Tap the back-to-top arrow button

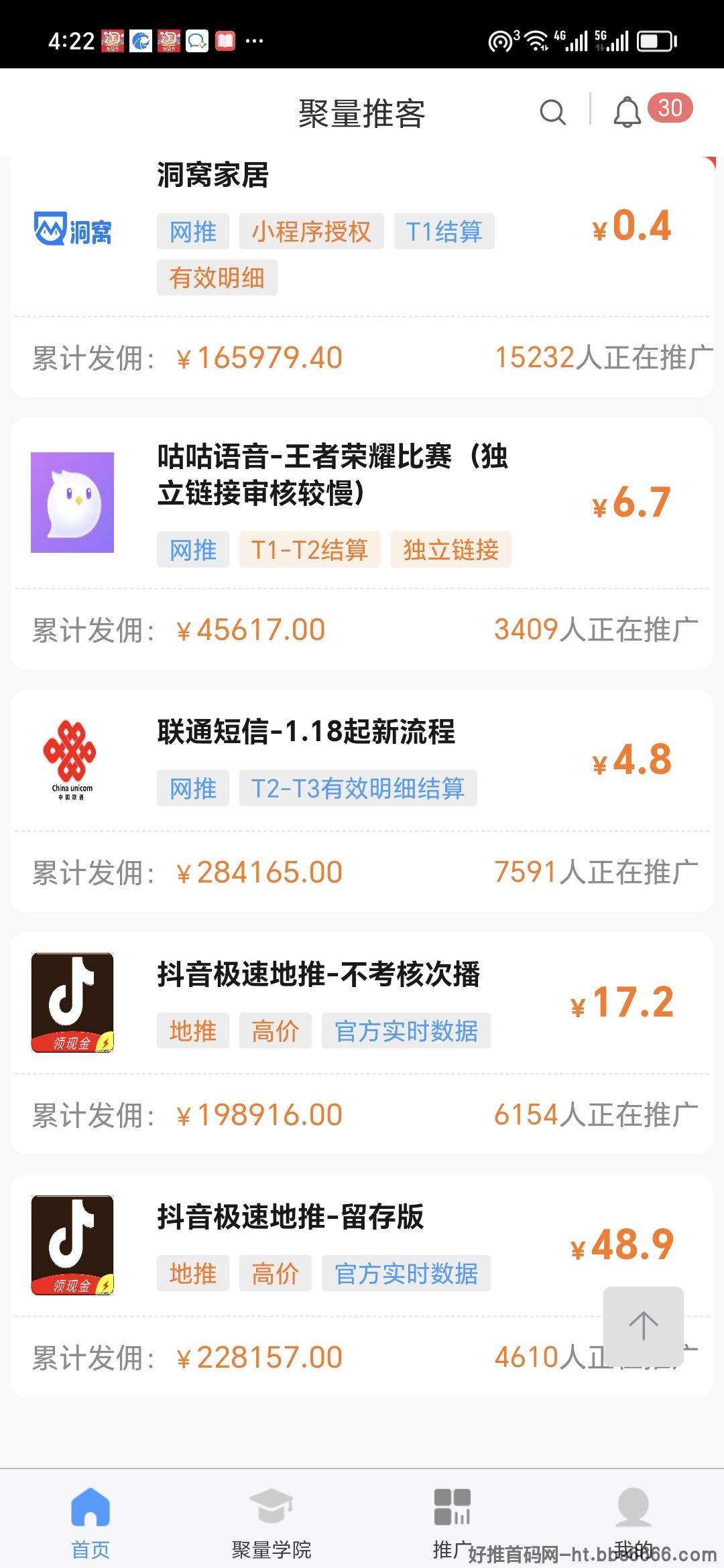click(x=644, y=1326)
